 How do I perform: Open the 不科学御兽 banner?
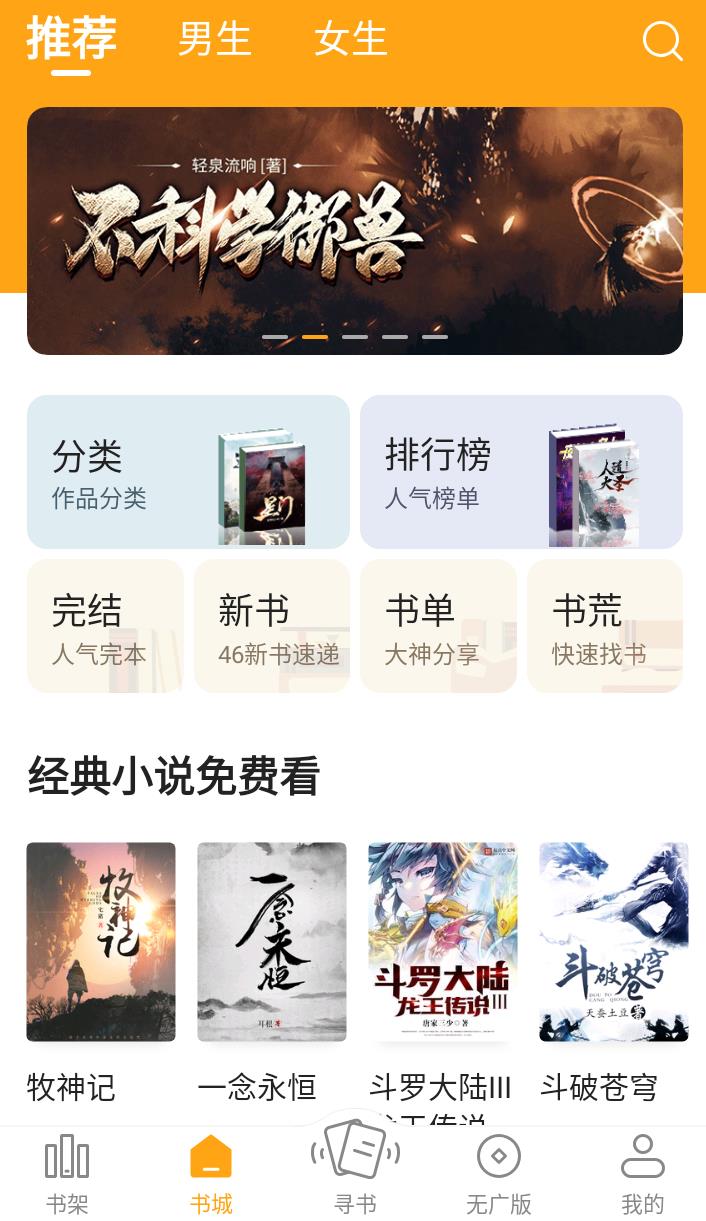coord(354,231)
